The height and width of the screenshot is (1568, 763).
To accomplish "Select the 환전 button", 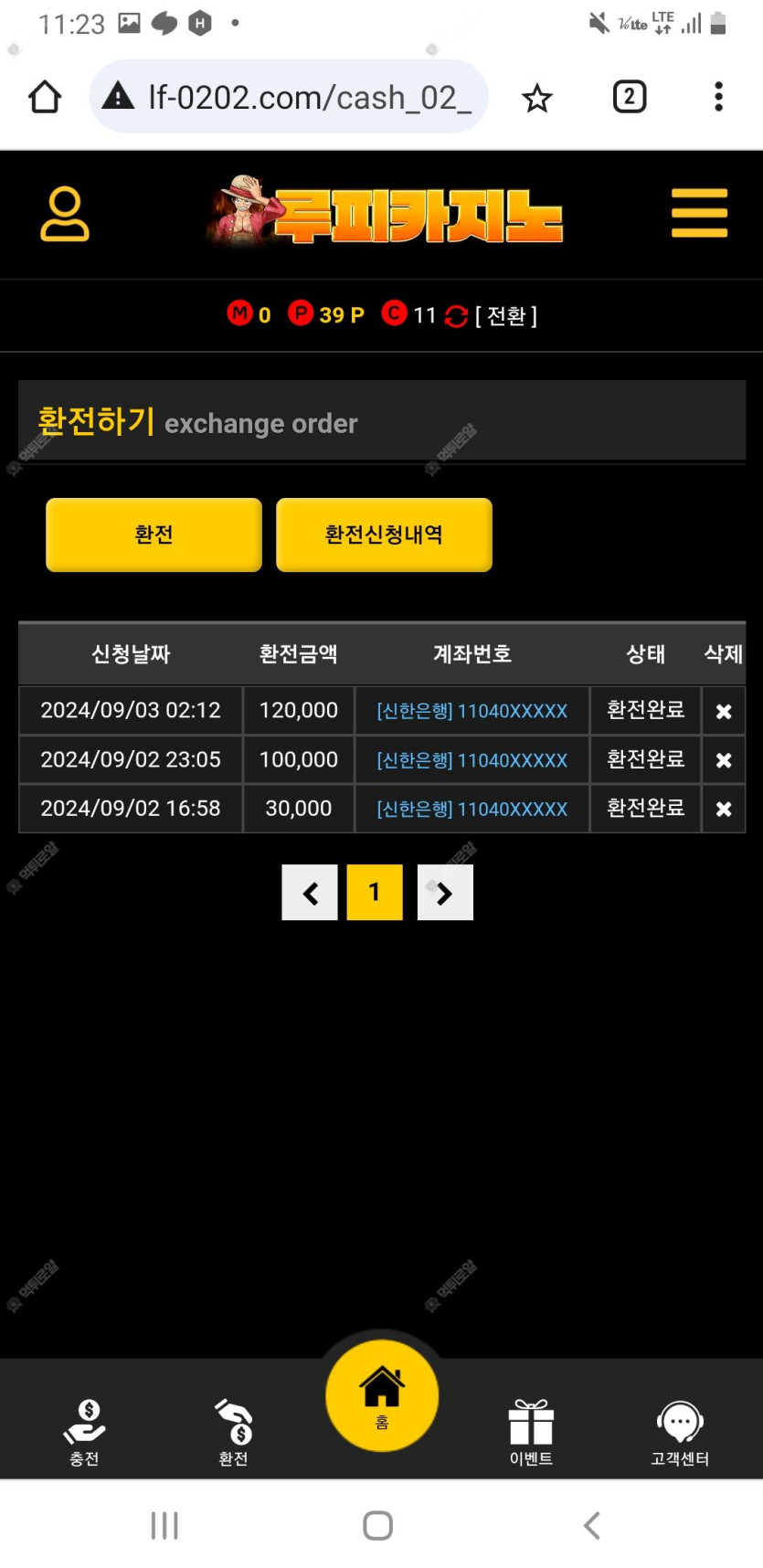I will click(154, 535).
